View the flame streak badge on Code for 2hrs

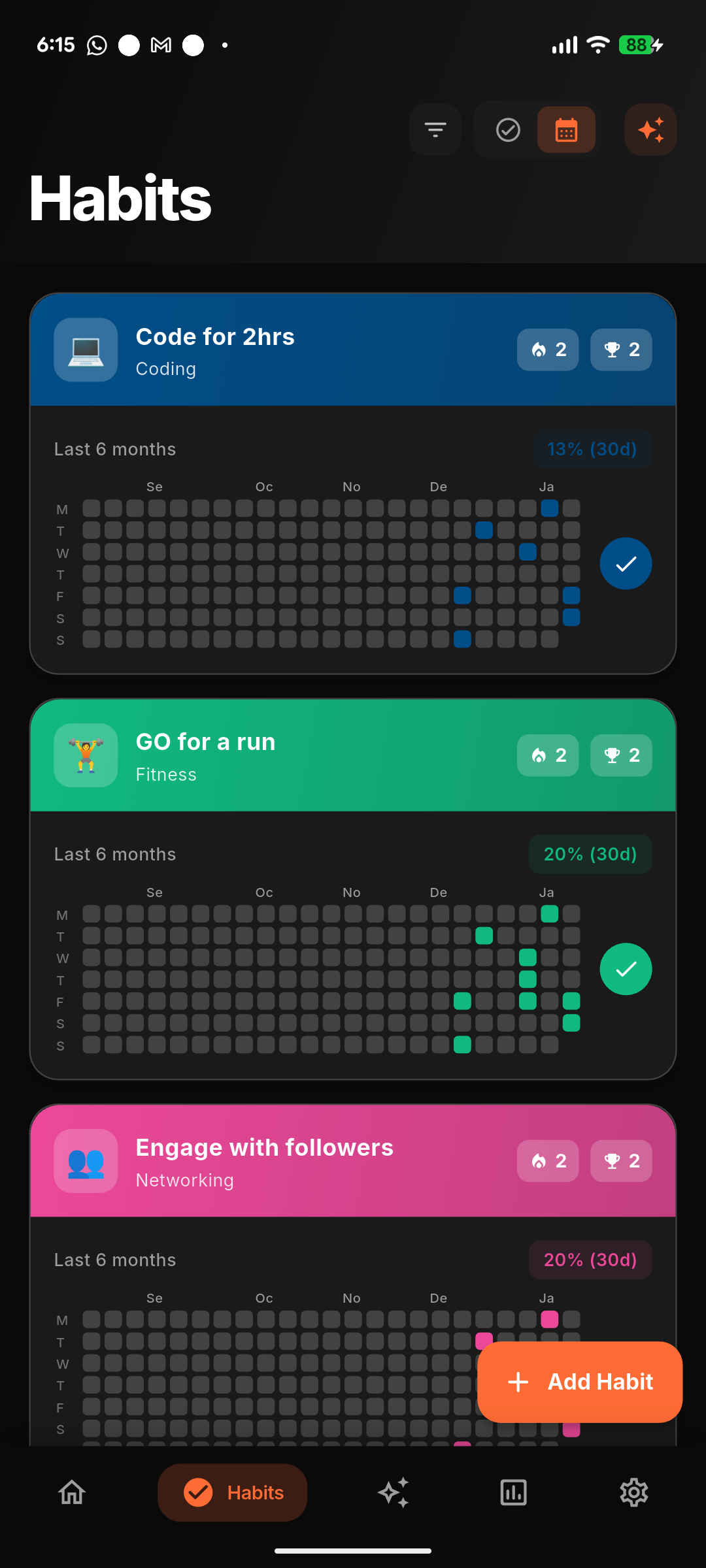point(547,350)
